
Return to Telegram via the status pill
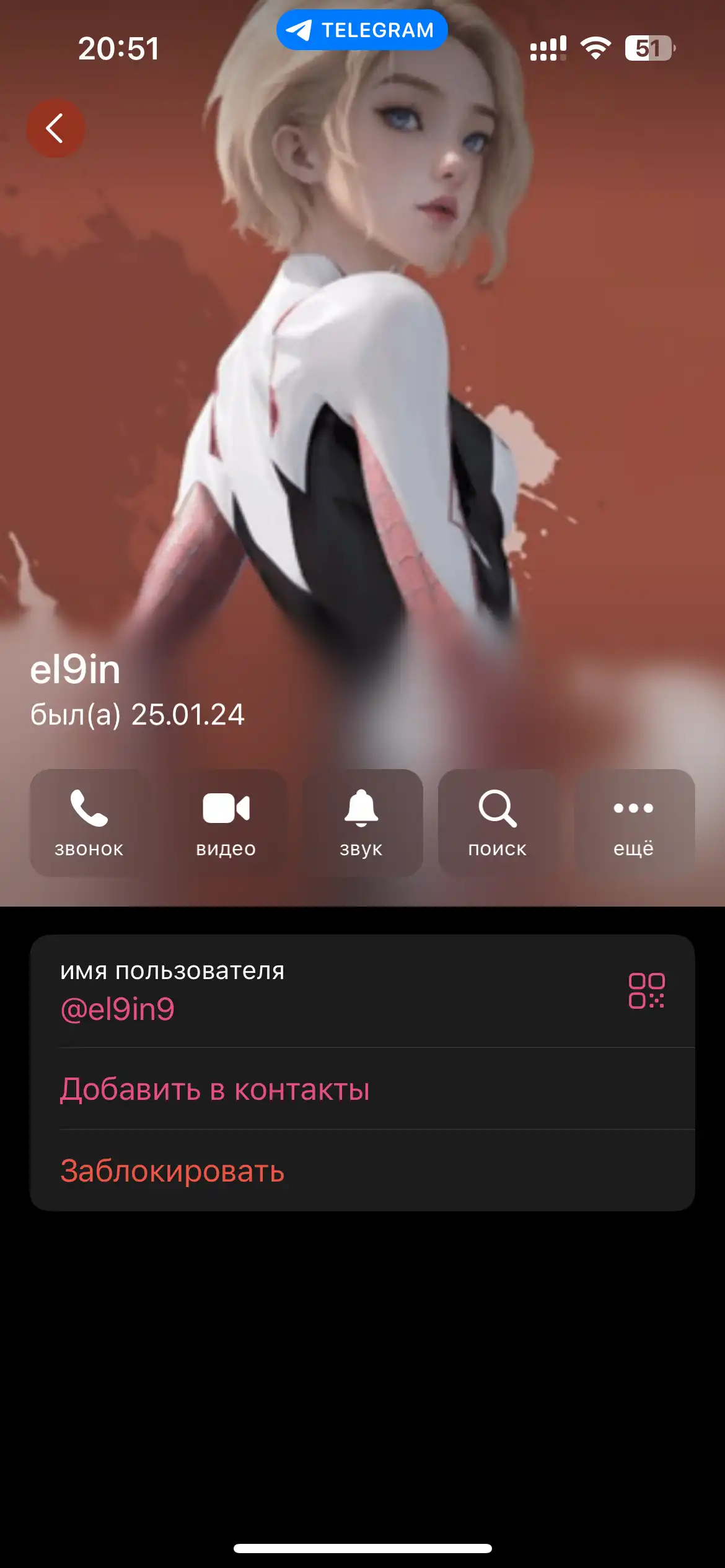click(362, 30)
